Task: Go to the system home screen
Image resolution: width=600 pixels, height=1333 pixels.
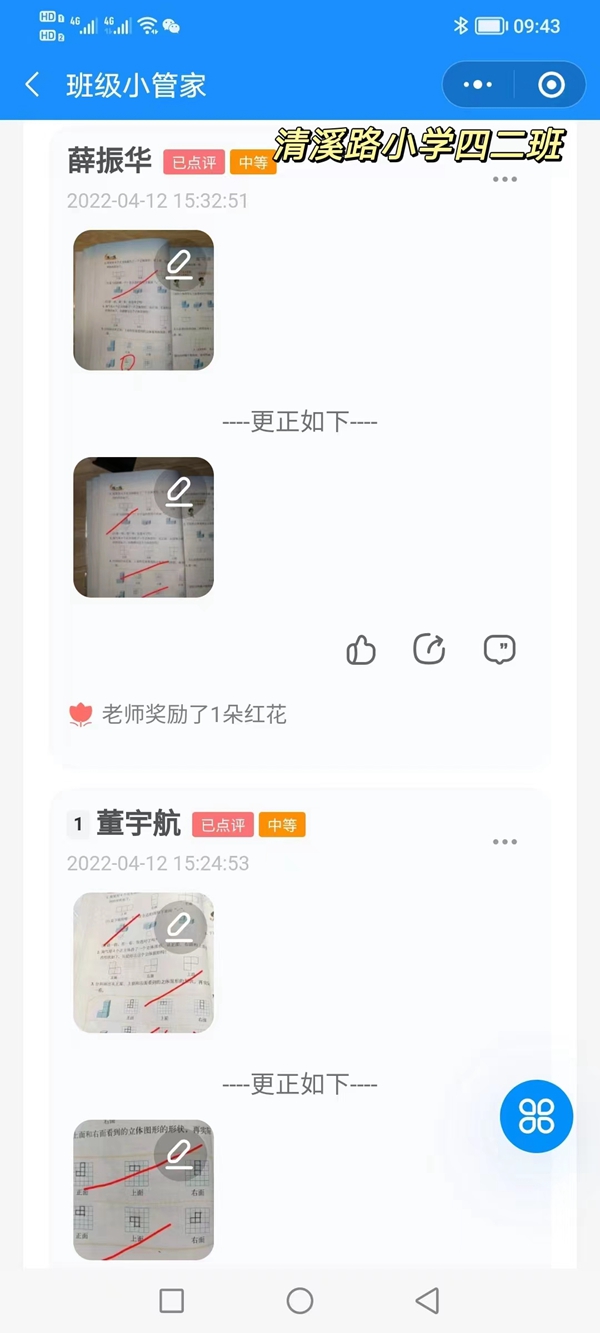Action: coord(300,1300)
